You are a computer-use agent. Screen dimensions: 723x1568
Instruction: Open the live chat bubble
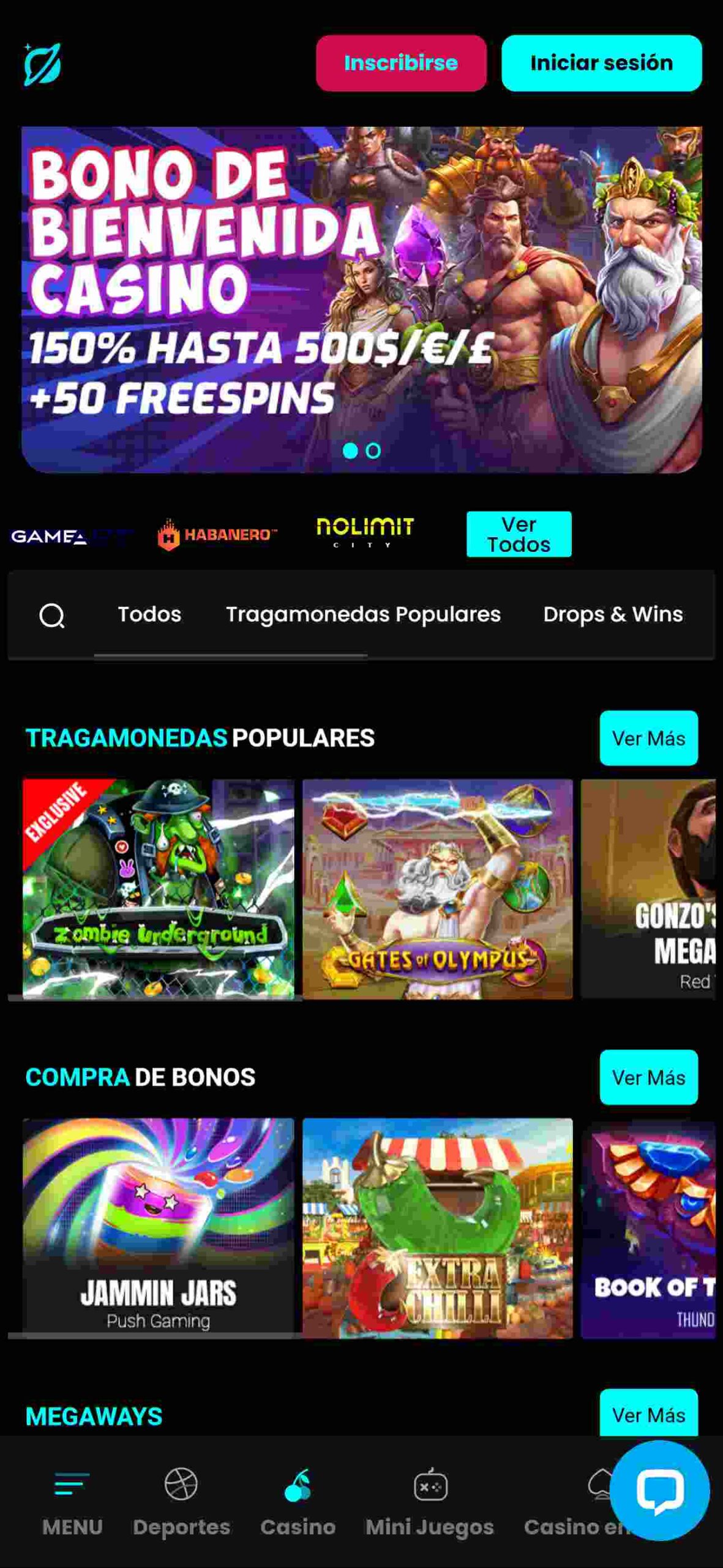tap(660, 1490)
